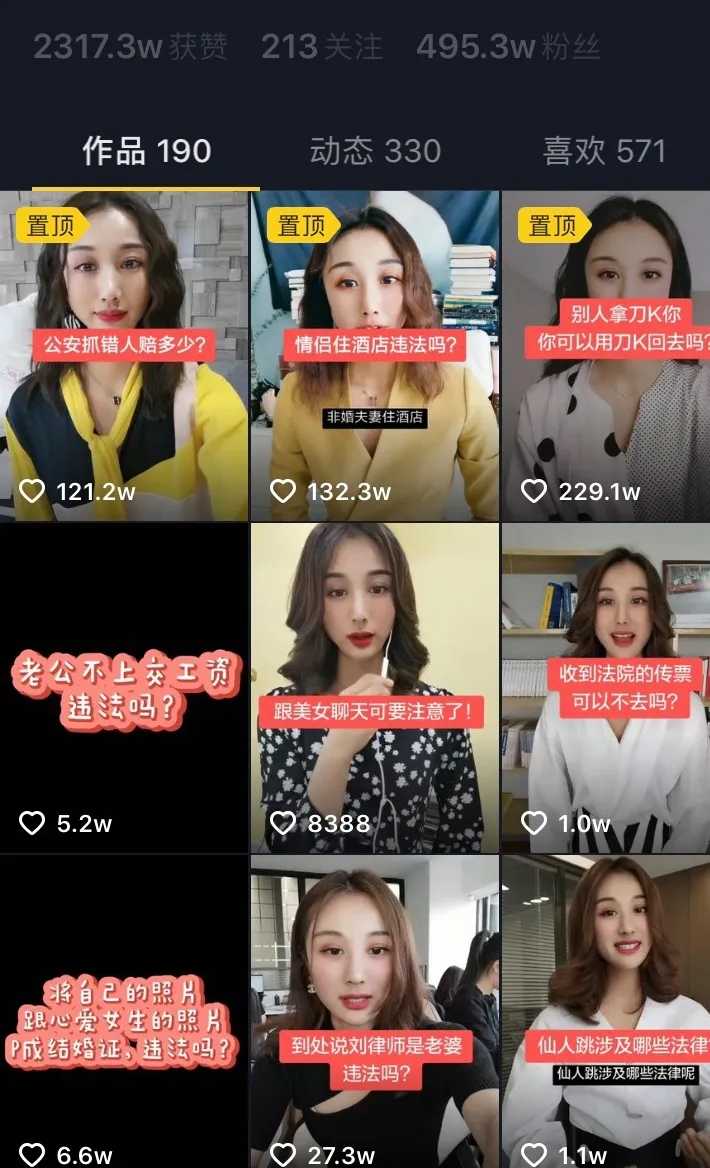This screenshot has width=710, height=1168.
Task: Switch to the 作品 190 tab
Action: (146, 152)
